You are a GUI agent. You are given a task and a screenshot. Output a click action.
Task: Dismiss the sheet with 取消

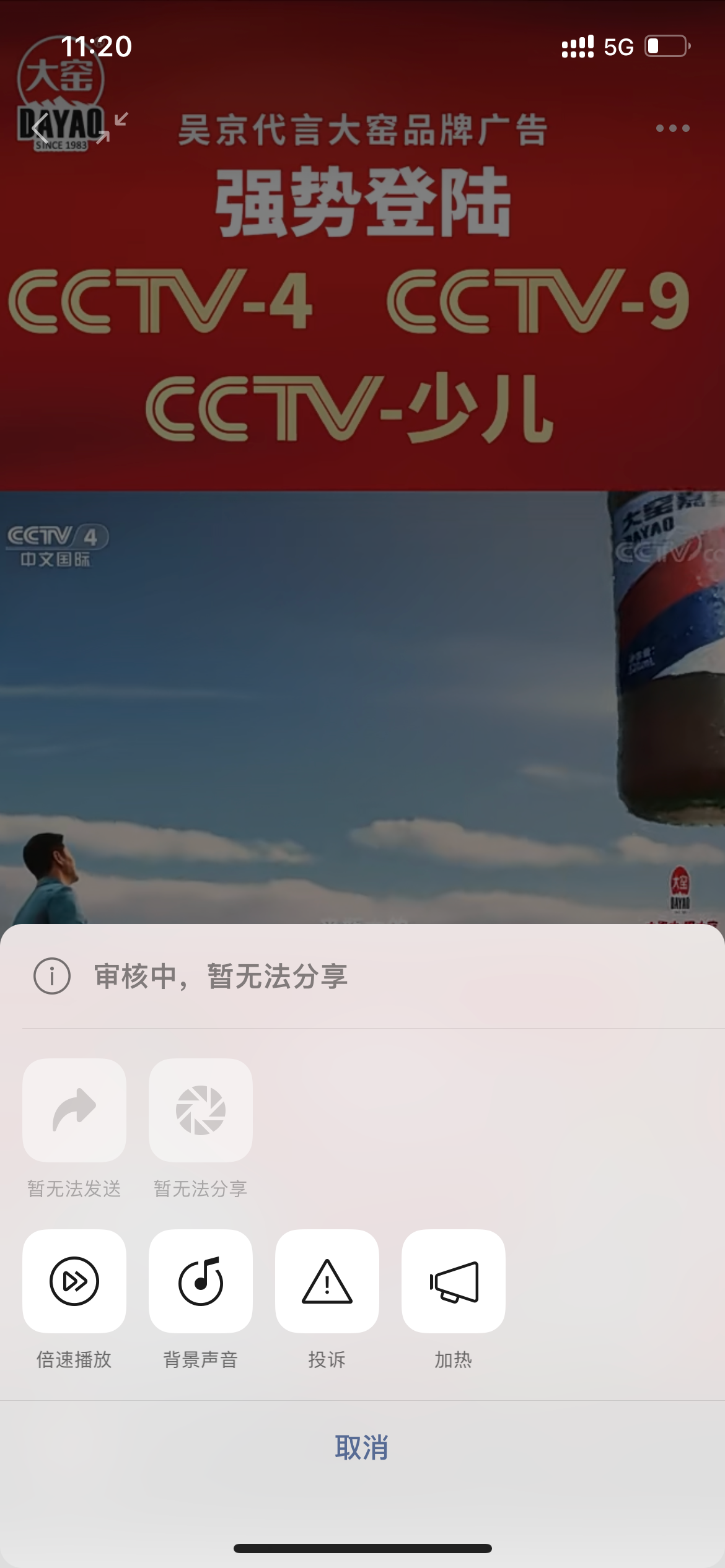(362, 1448)
